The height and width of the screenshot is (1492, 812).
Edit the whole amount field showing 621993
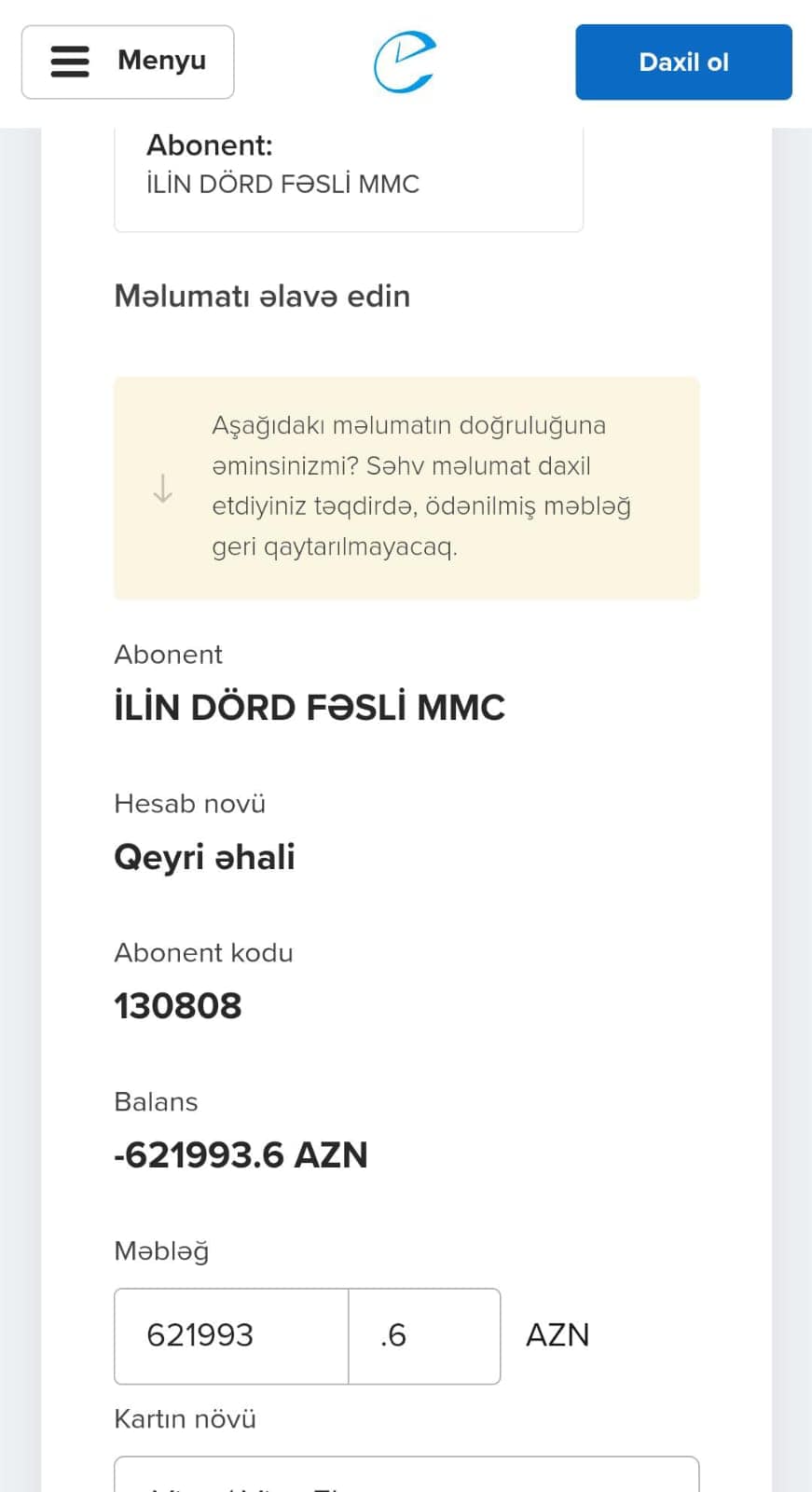tap(231, 1335)
